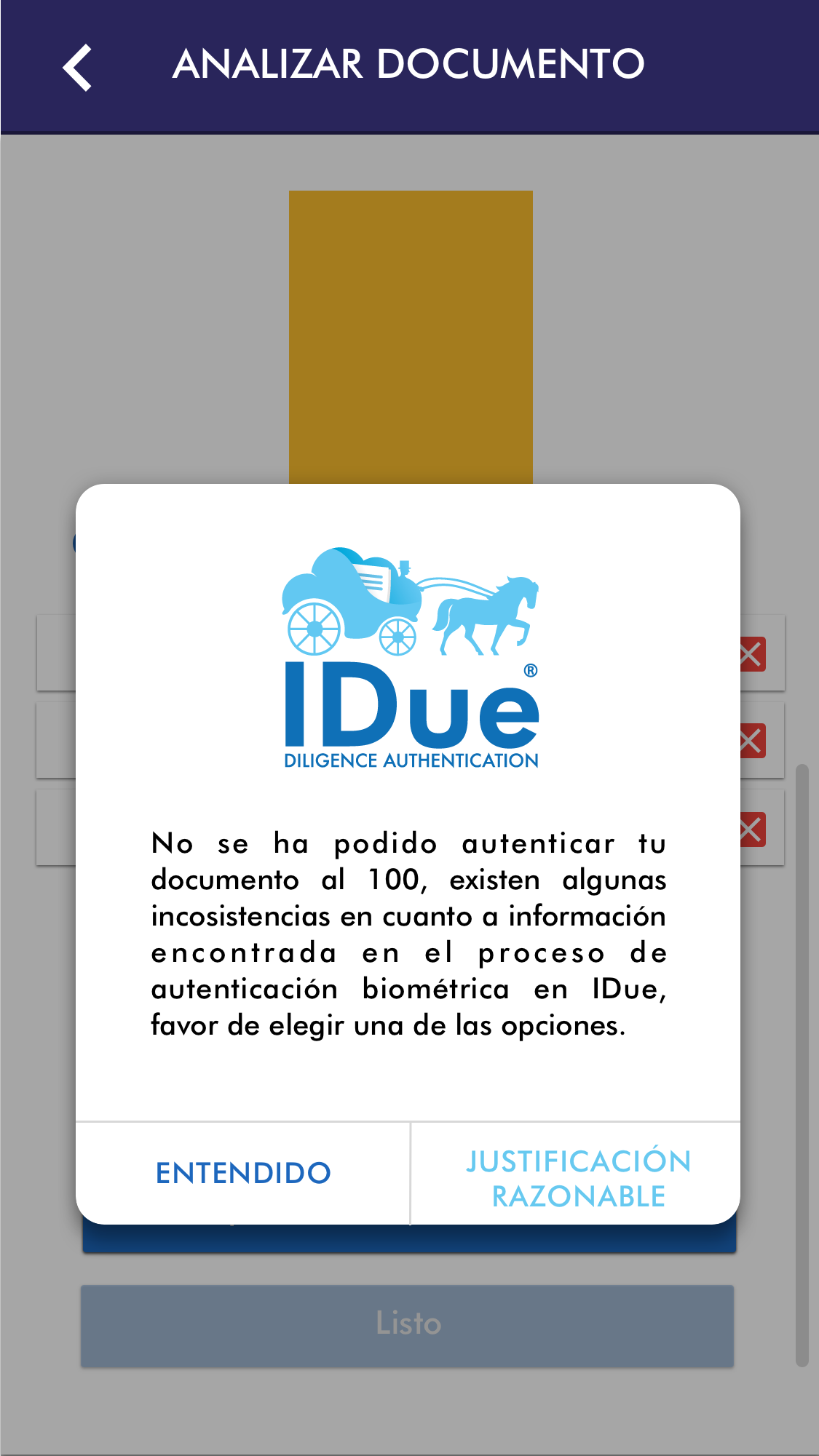The width and height of the screenshot is (819, 1456).
Task: Go back from Analizar Documento
Action: click(x=78, y=67)
